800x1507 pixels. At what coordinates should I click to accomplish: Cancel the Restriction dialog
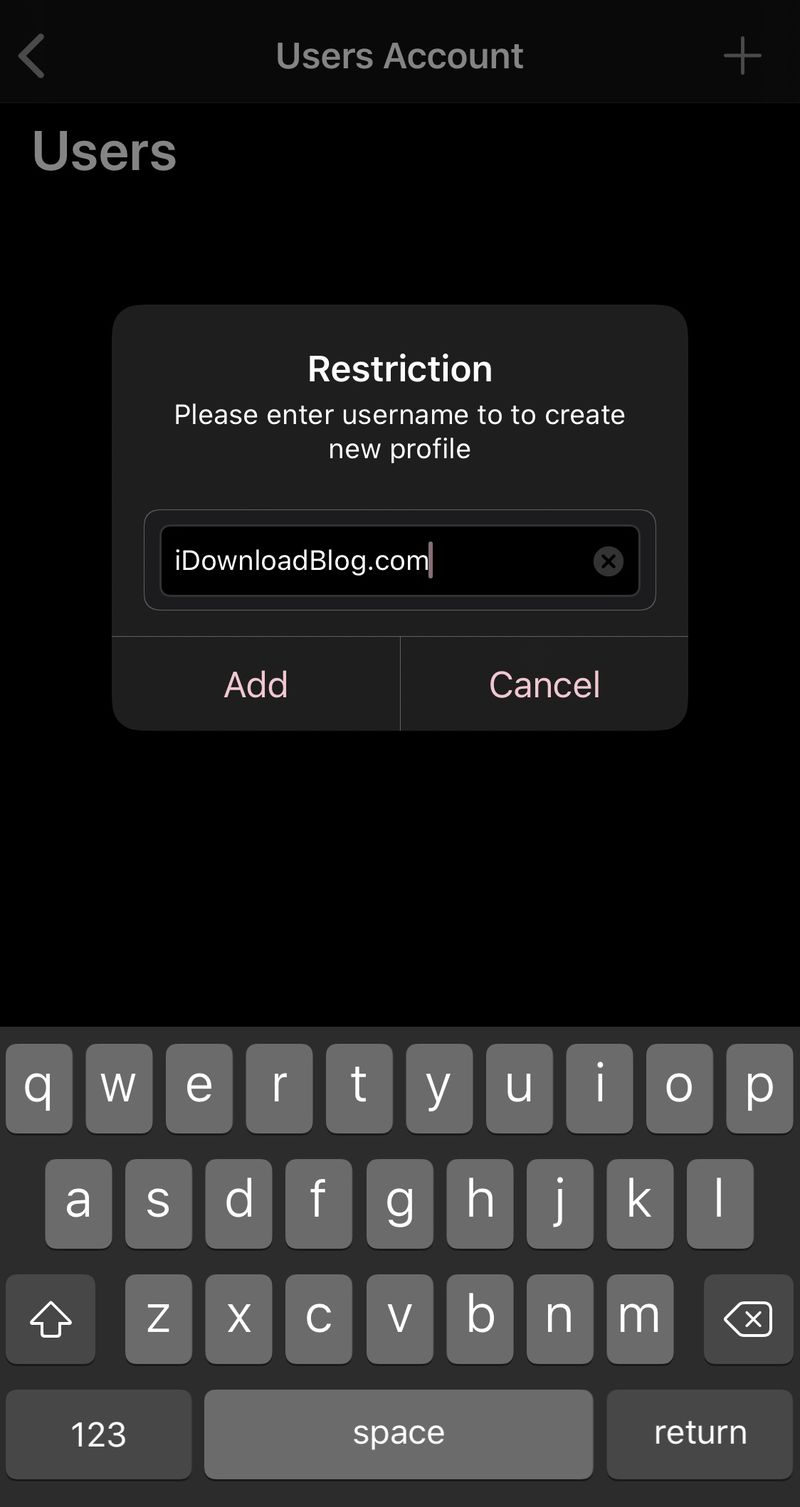(x=544, y=684)
